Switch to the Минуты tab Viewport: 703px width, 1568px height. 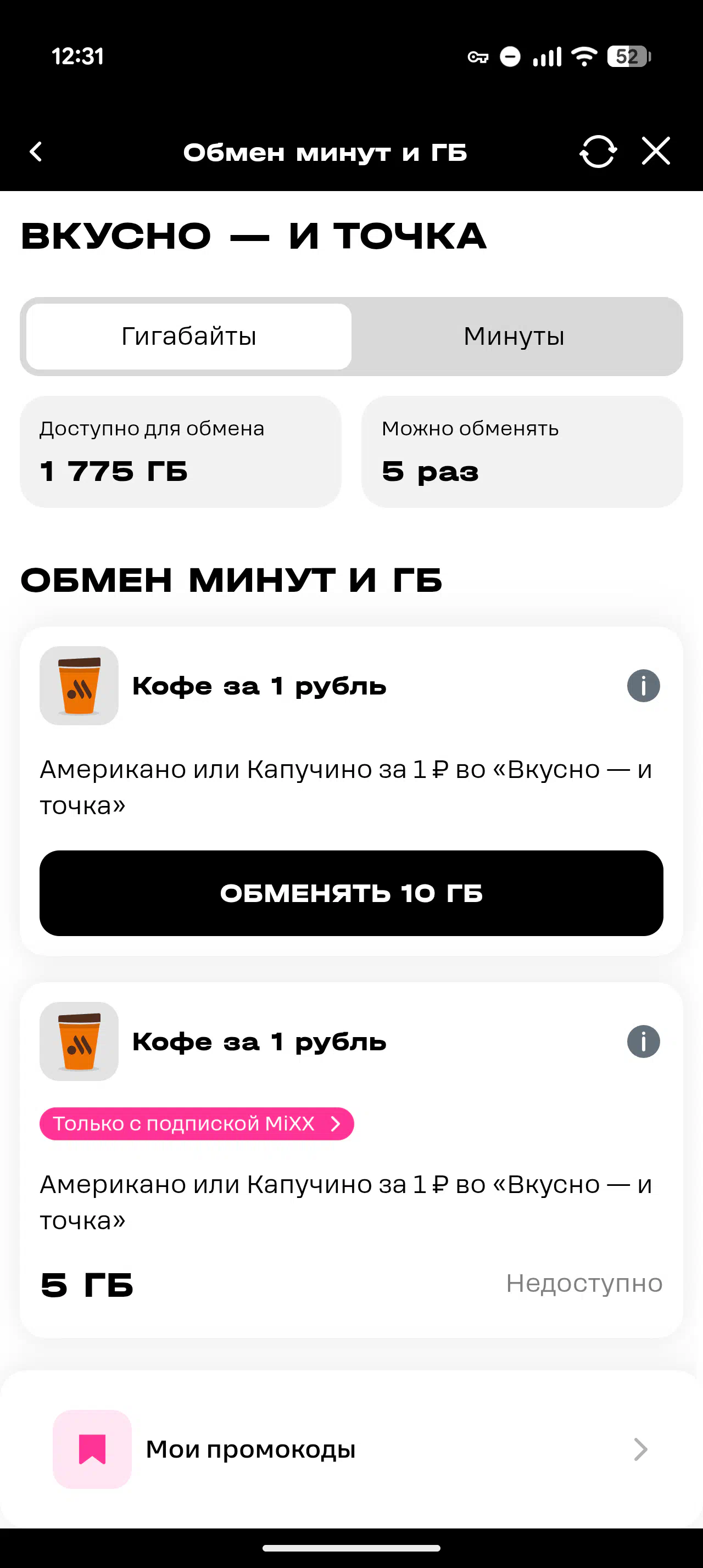click(x=514, y=337)
